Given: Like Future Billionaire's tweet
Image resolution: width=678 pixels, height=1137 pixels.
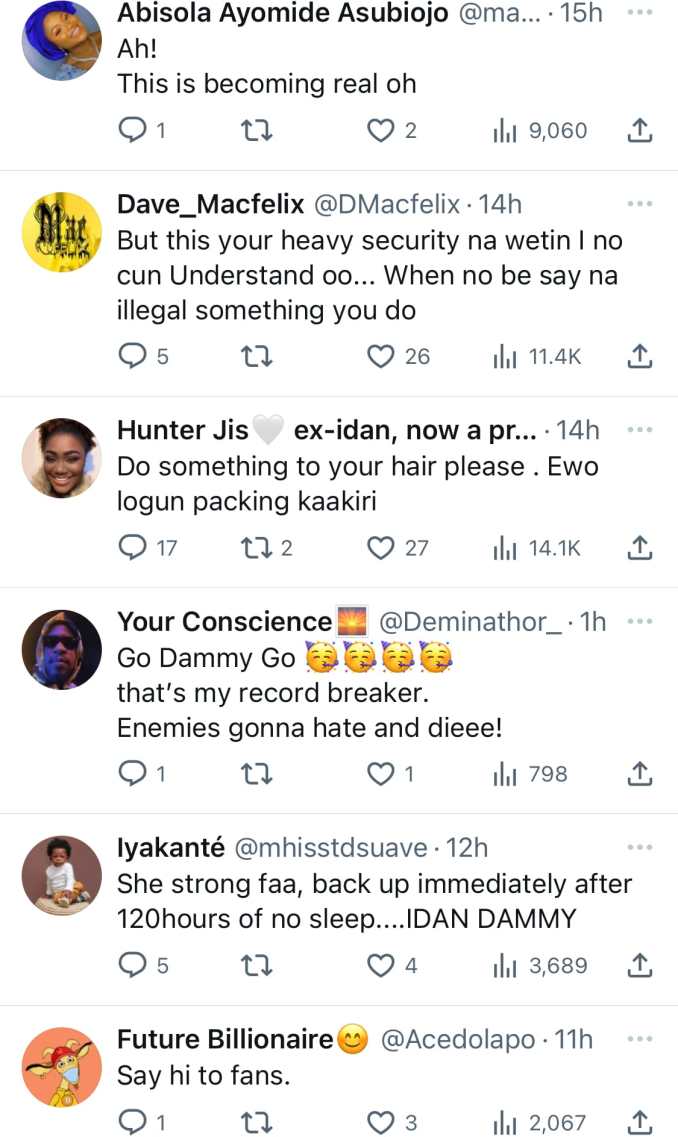Looking at the screenshot, I should tap(380, 1122).
